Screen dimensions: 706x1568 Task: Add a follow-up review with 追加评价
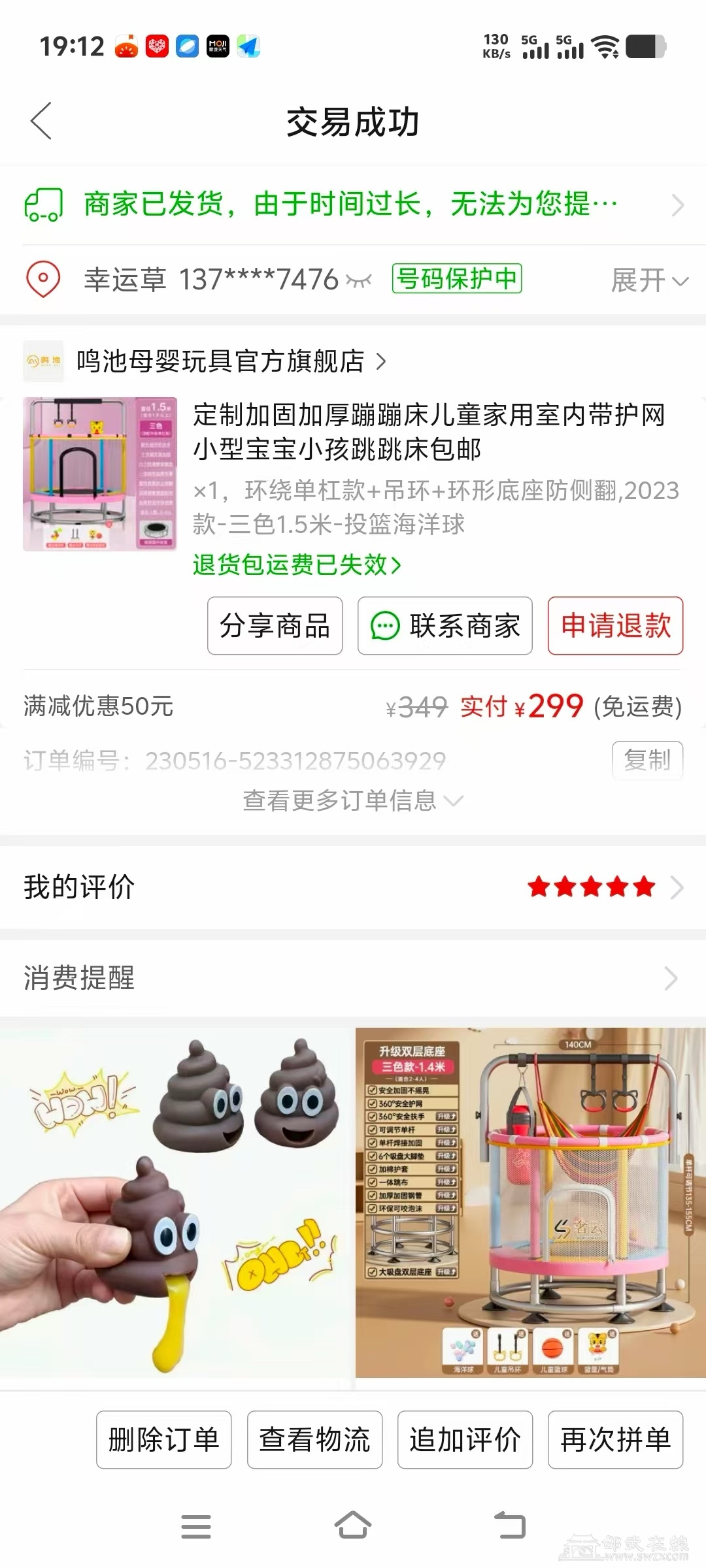(465, 1440)
